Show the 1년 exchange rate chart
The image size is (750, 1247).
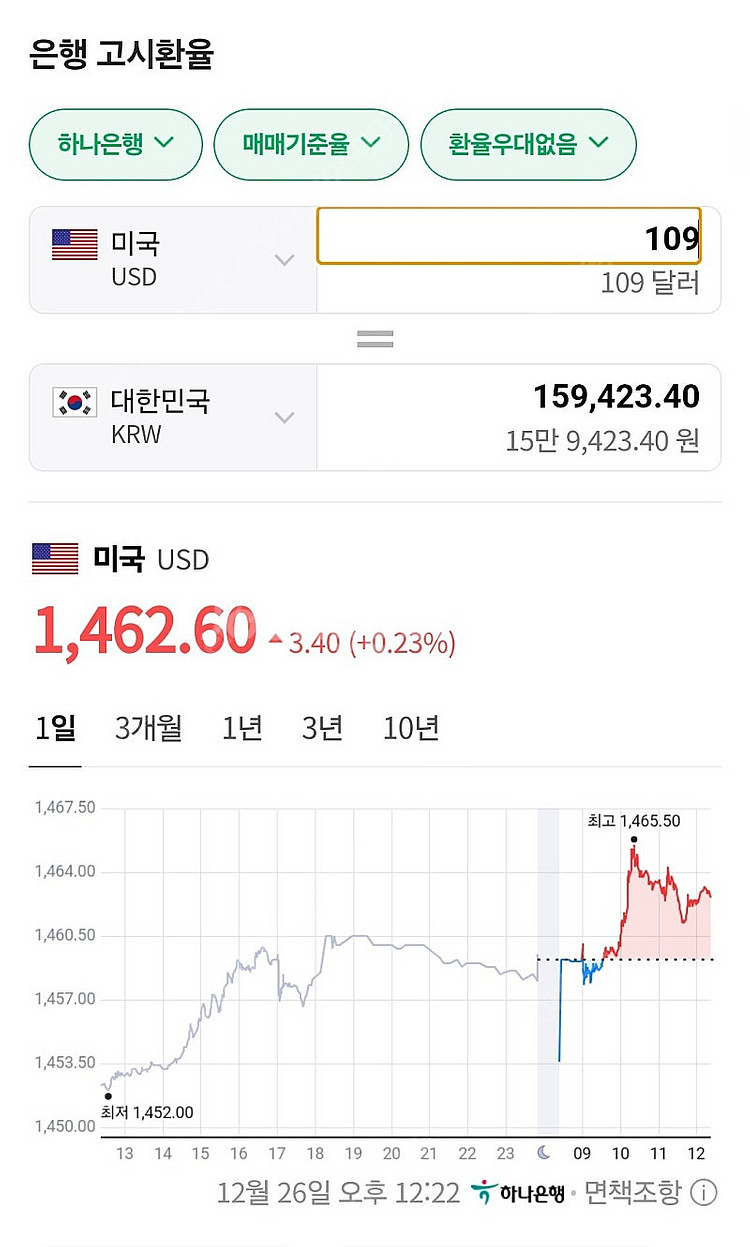[242, 728]
